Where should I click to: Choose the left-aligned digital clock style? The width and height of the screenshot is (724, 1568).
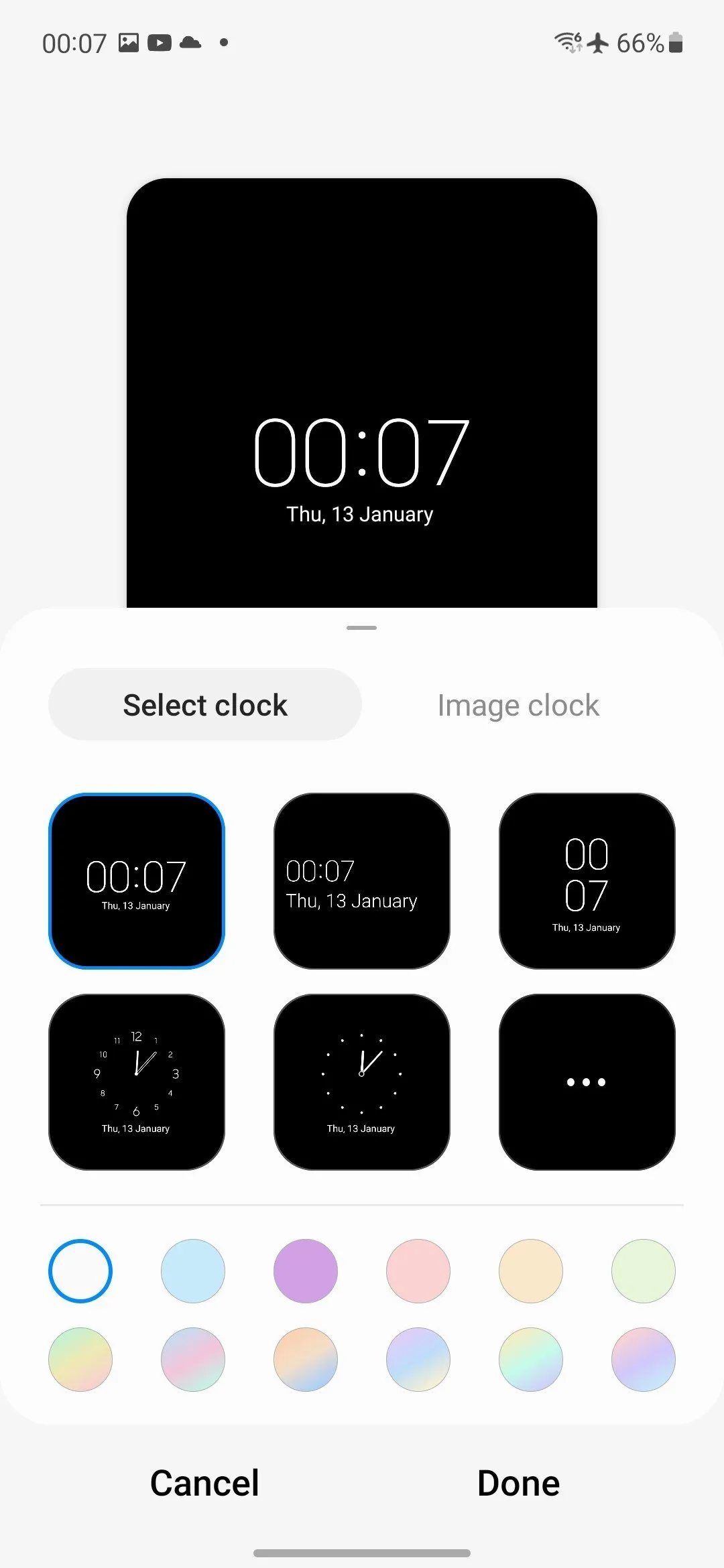point(361,881)
